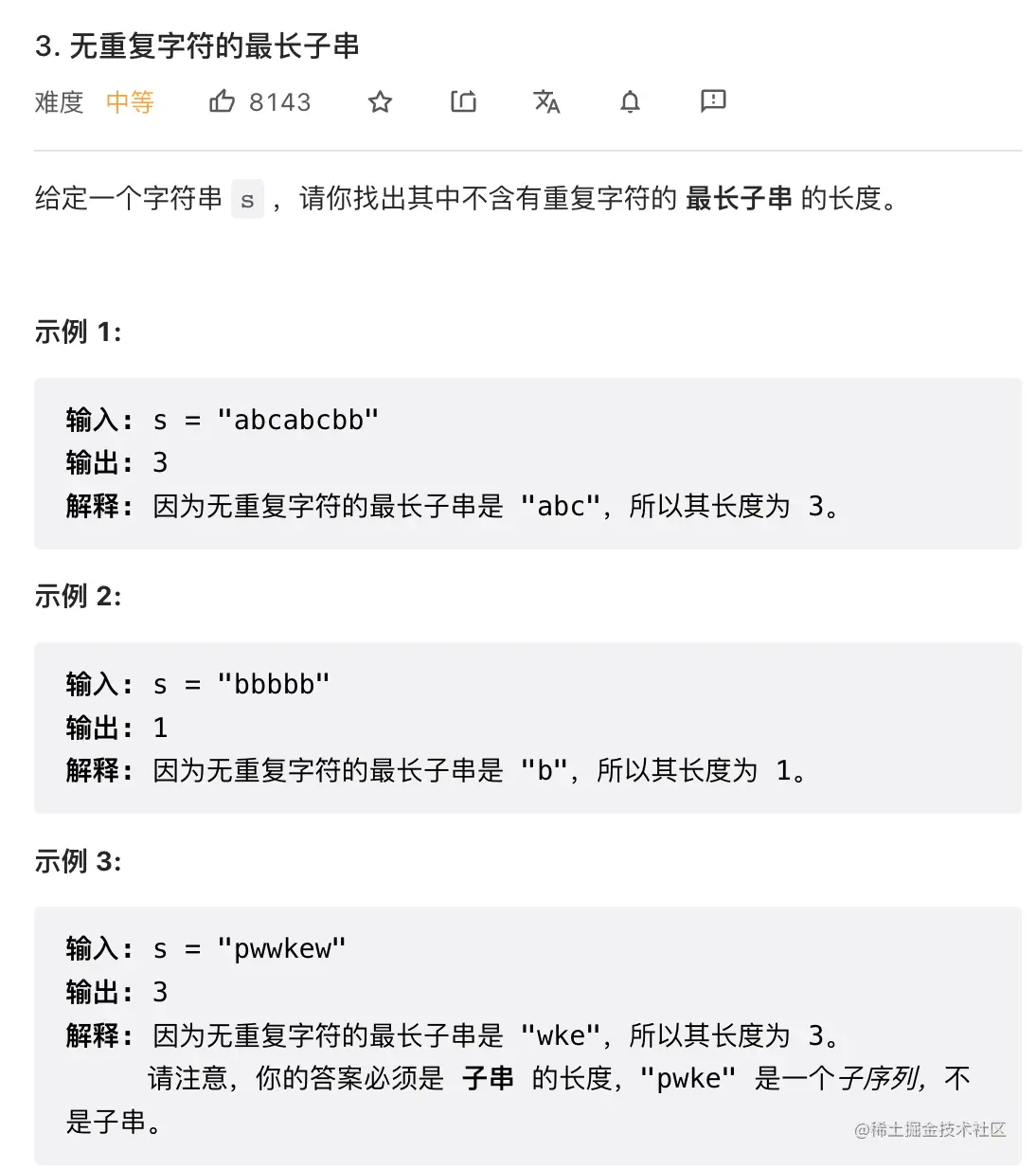Like this problem (8143 thumbs up)
1036x1169 pixels.
pyautogui.click(x=223, y=101)
